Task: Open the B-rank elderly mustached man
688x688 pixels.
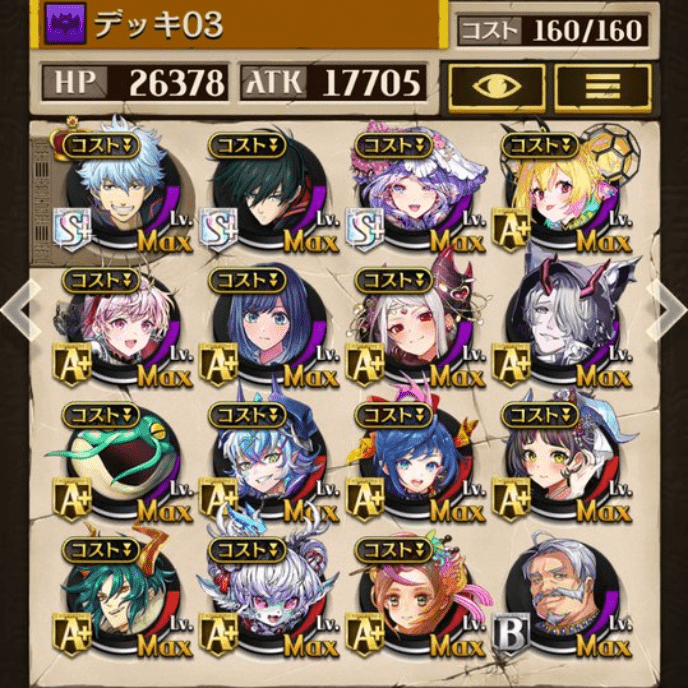Action: click(x=568, y=600)
